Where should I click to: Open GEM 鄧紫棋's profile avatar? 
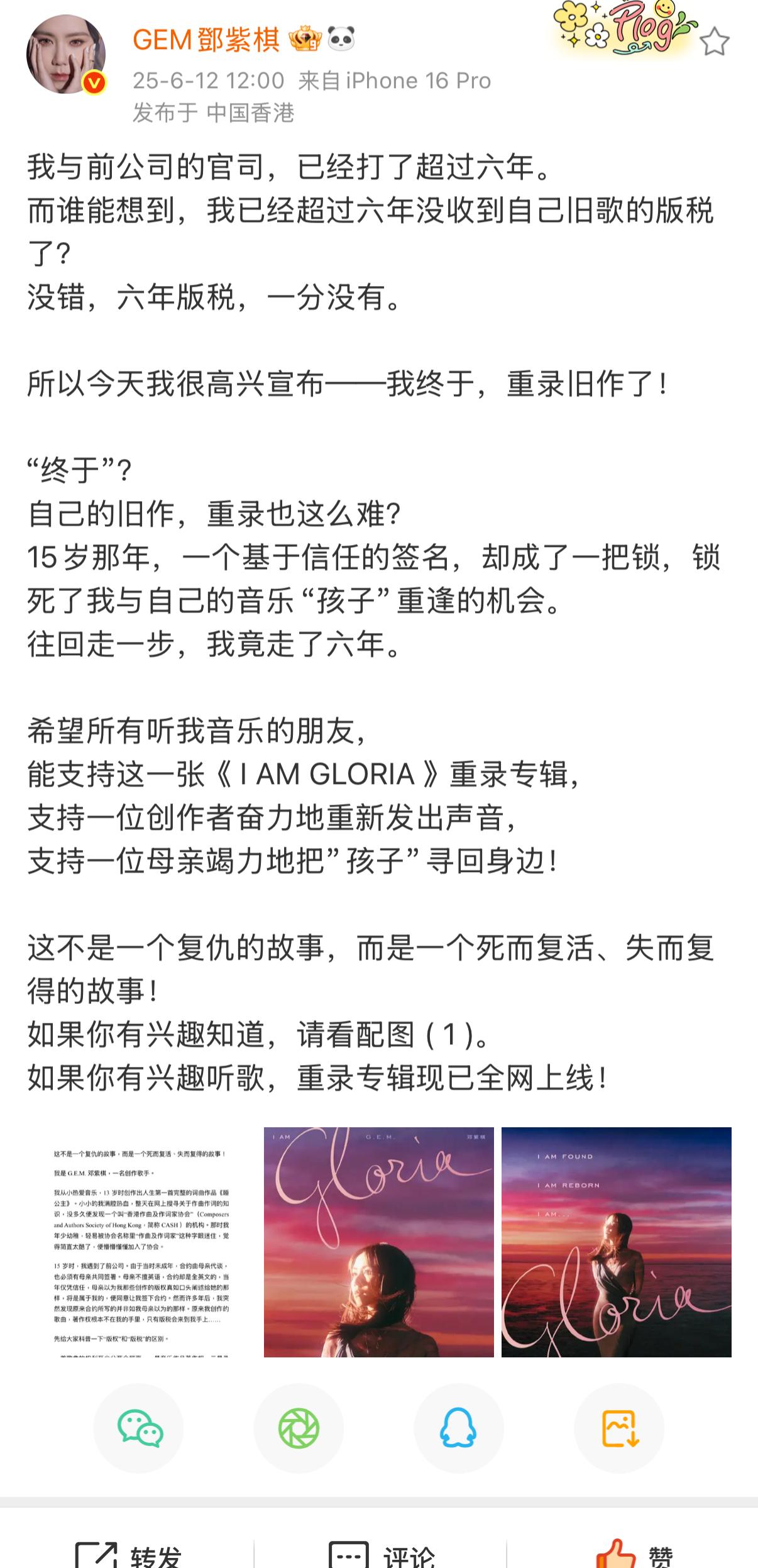[x=66, y=55]
